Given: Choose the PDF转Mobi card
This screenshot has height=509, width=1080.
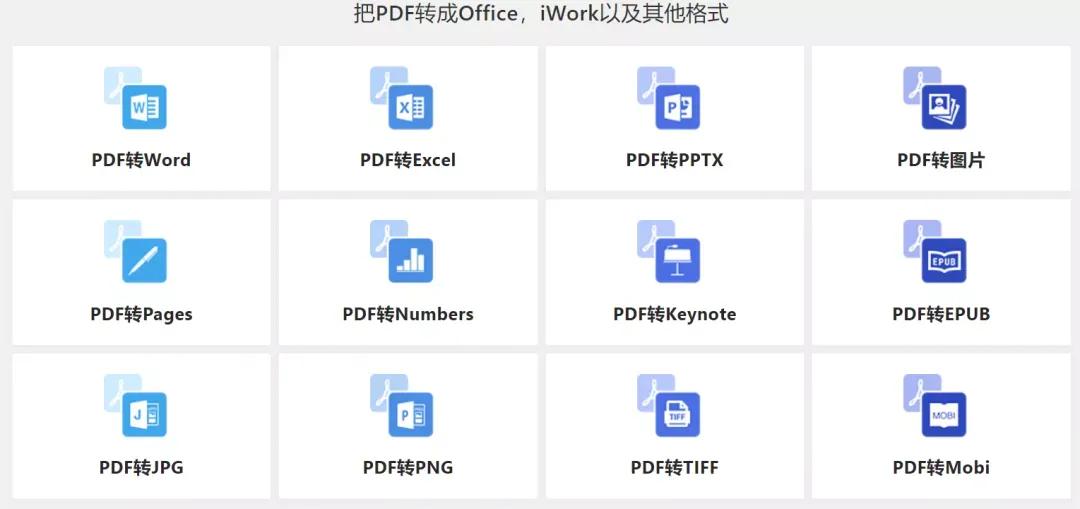Looking at the screenshot, I should pyautogui.click(x=941, y=426).
